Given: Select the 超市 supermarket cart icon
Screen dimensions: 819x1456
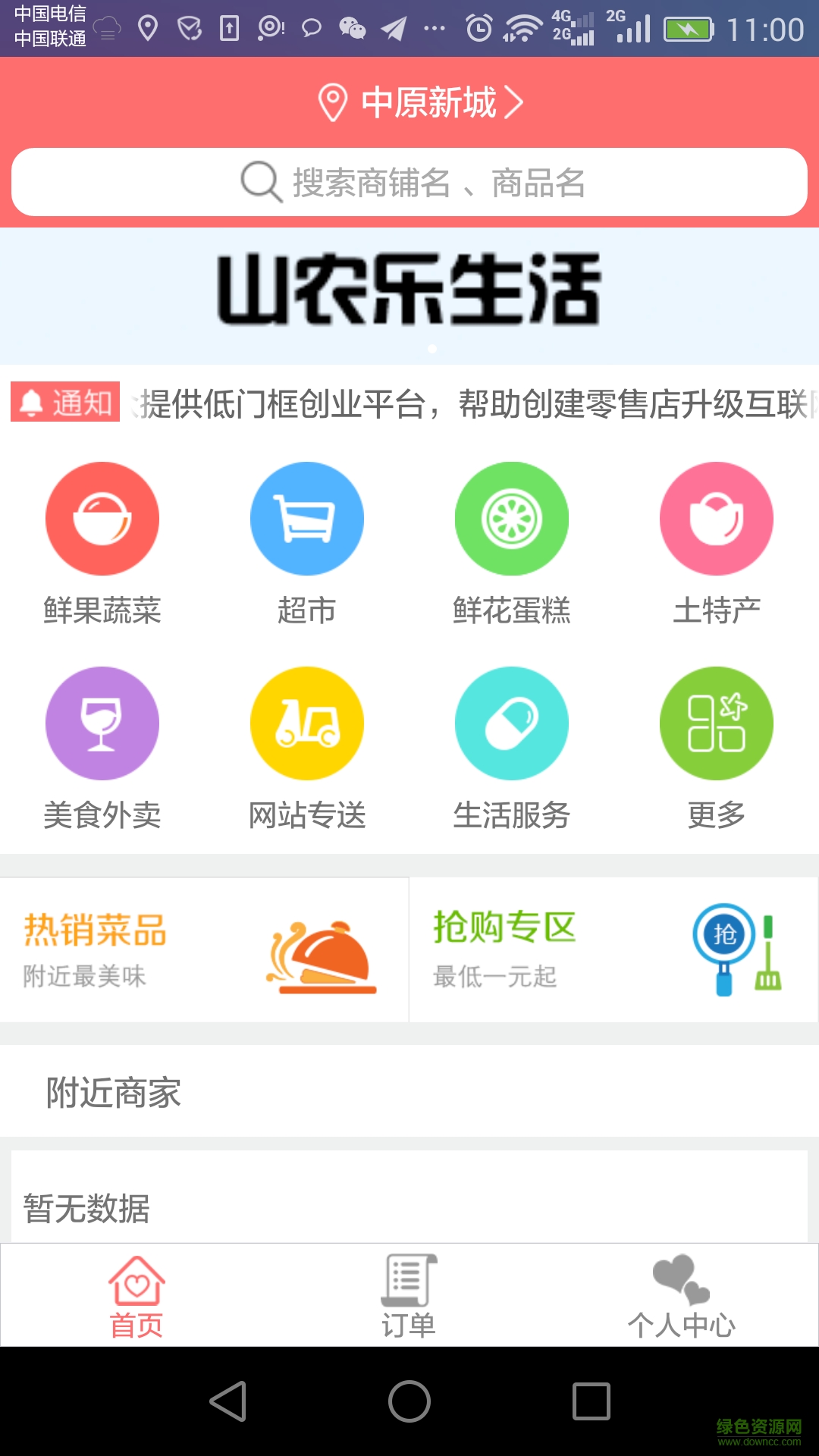Looking at the screenshot, I should click(x=306, y=518).
